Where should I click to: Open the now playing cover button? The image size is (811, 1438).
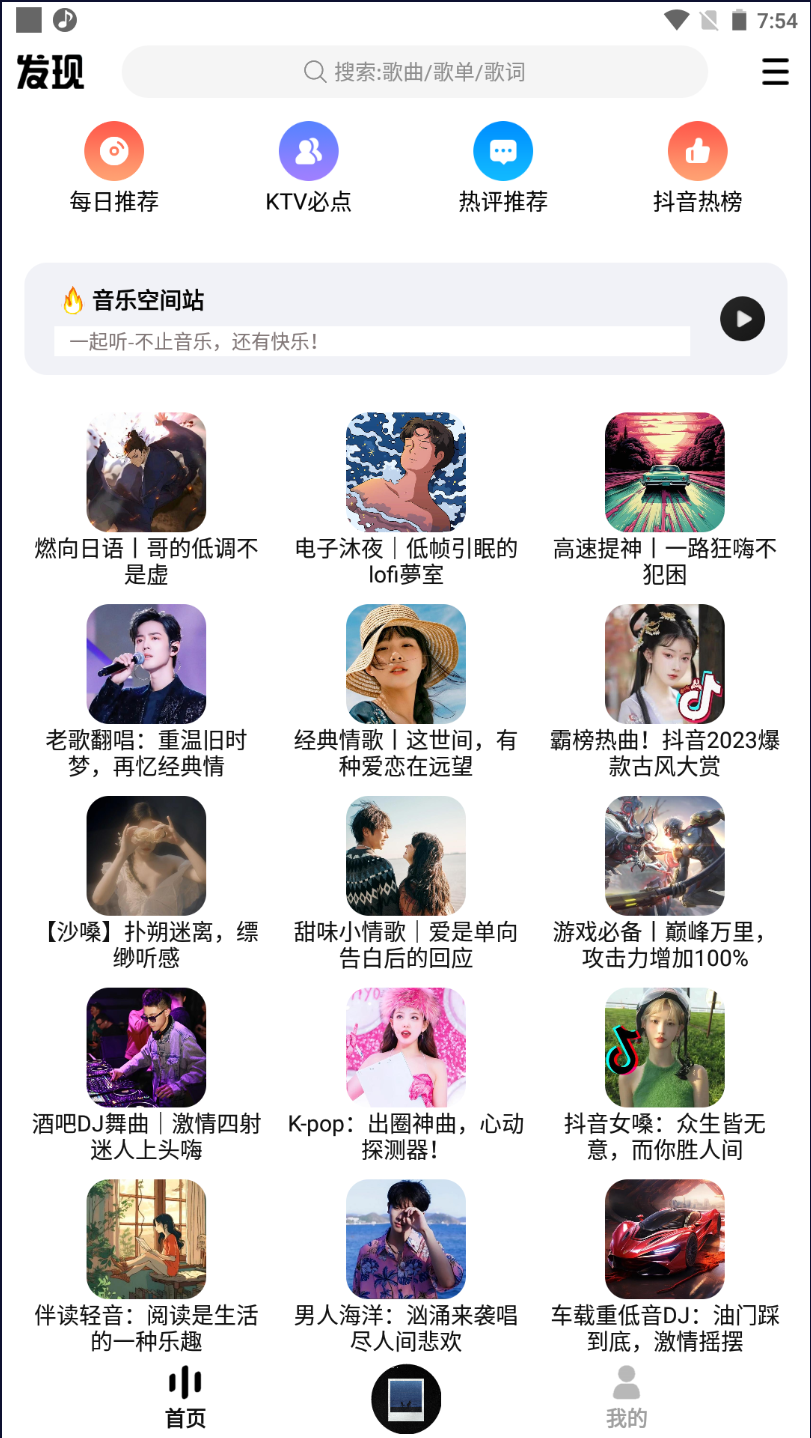coord(406,1398)
